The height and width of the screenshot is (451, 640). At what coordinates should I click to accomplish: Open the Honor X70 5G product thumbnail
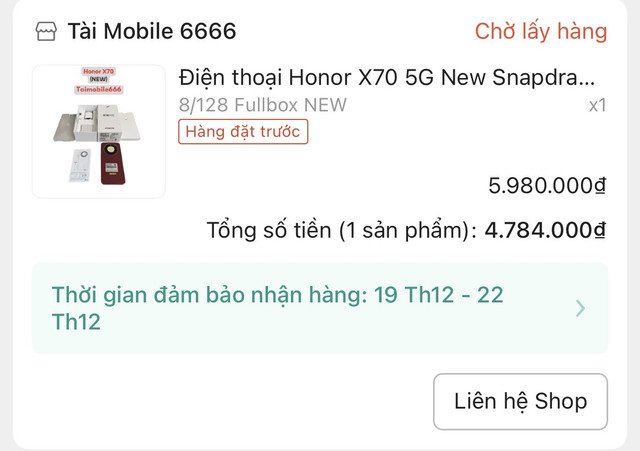click(99, 131)
